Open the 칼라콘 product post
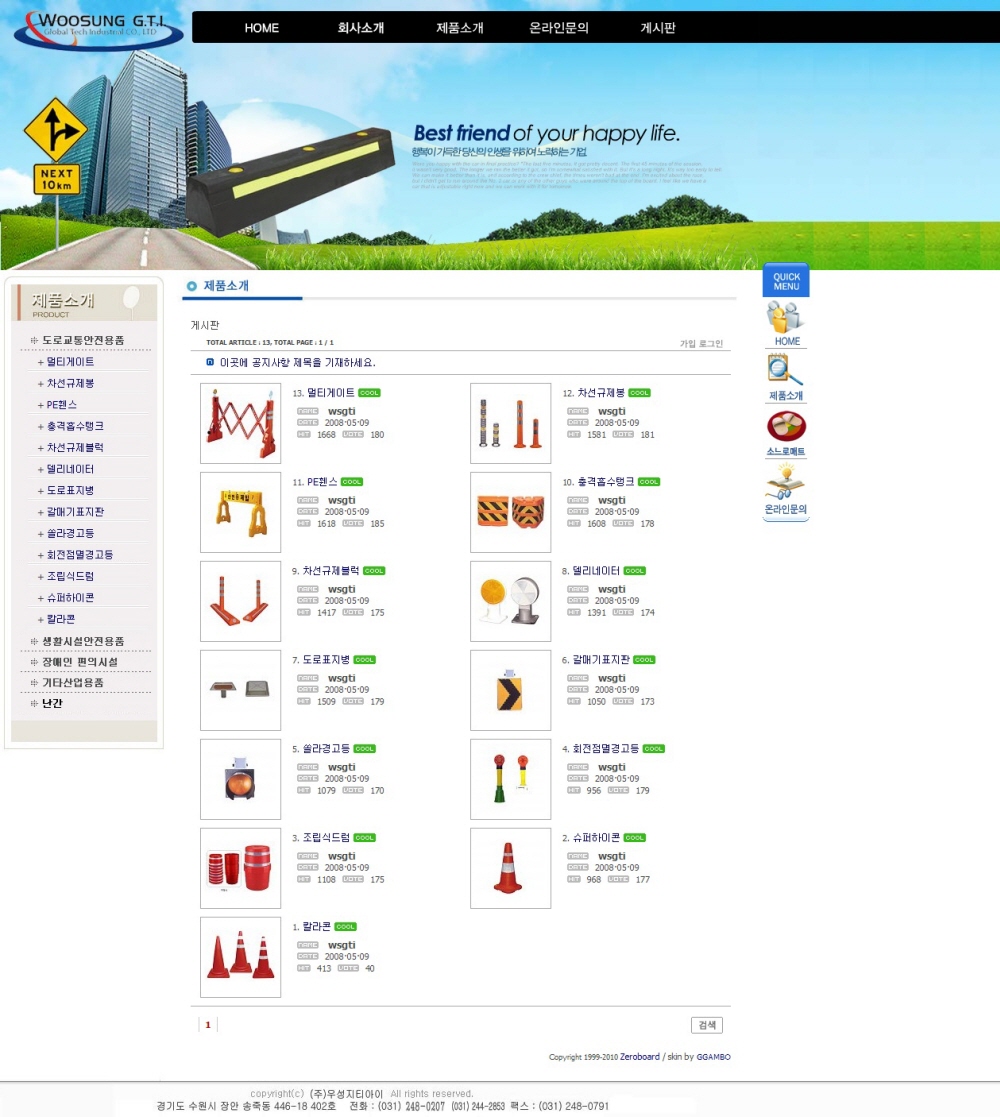1000x1117 pixels. 317,927
